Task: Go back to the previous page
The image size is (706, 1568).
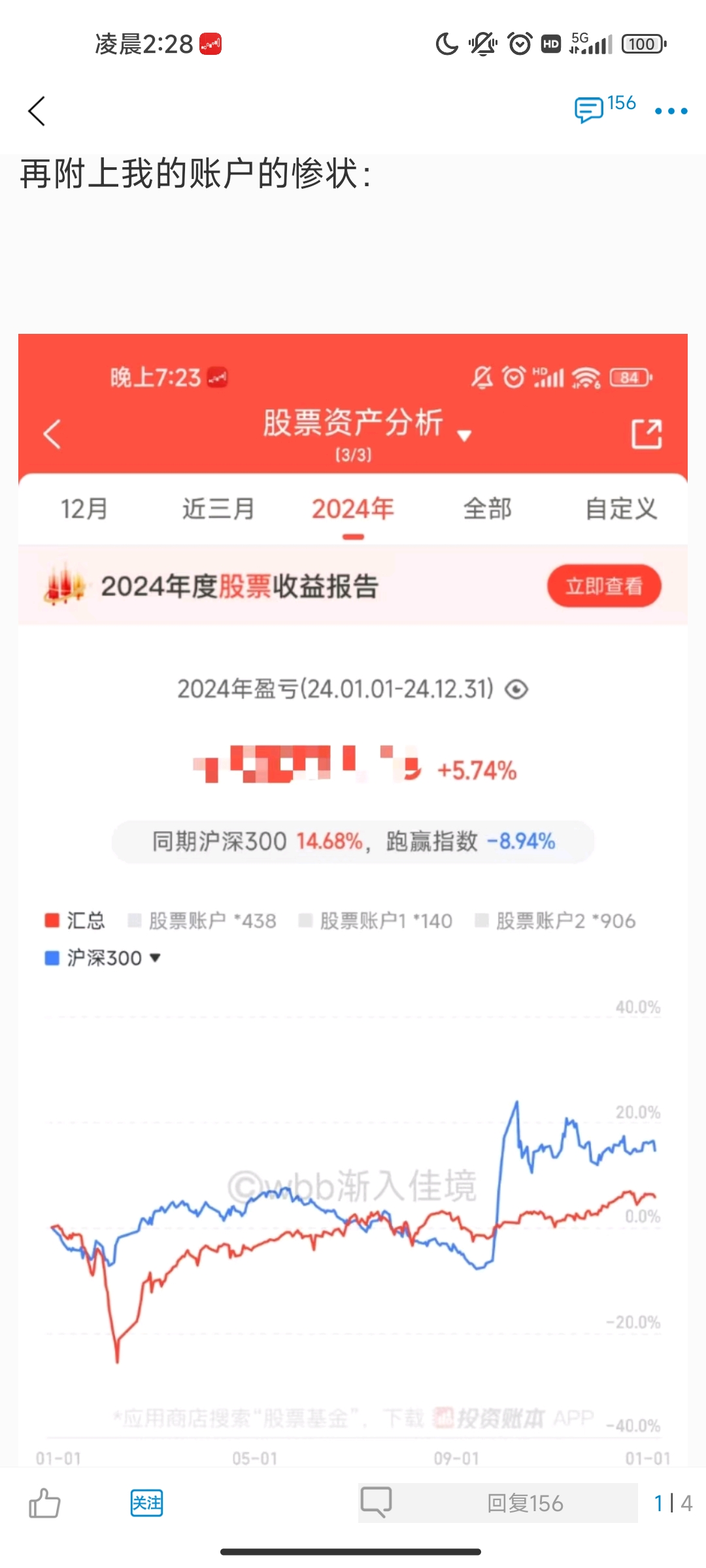Action: [x=37, y=111]
